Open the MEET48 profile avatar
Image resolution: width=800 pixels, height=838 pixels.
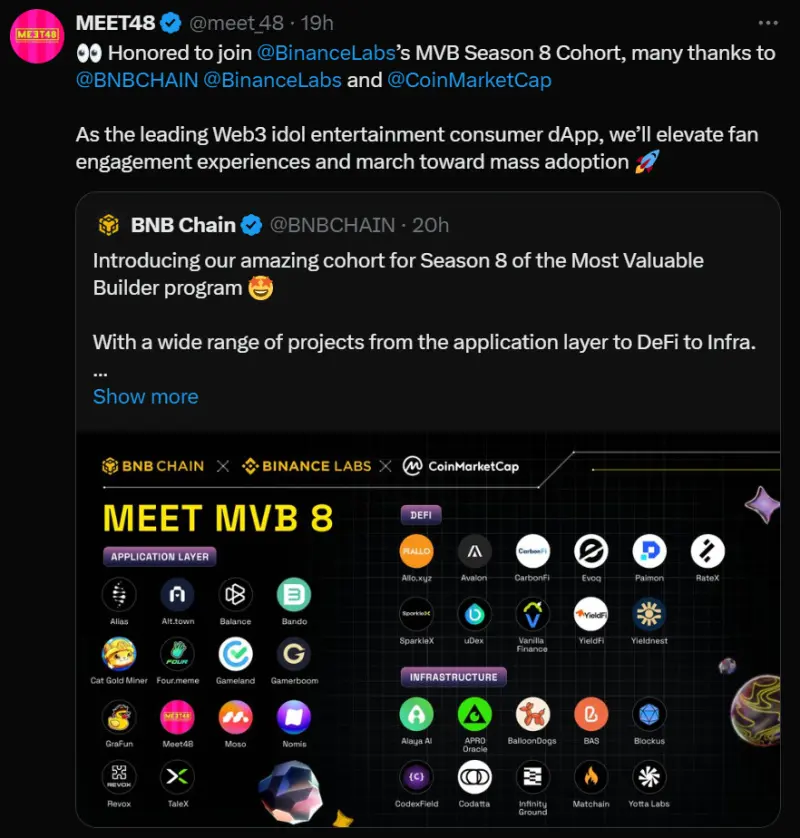(x=35, y=37)
